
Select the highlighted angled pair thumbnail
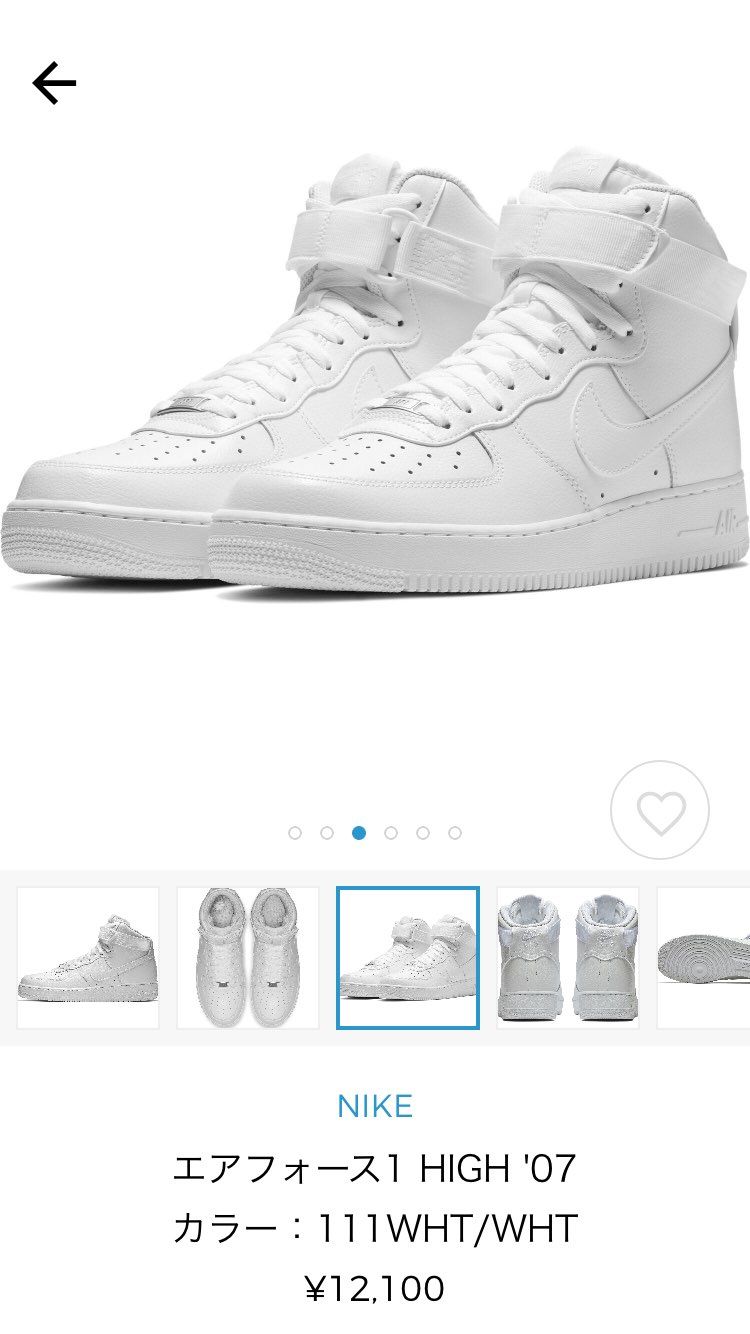coord(408,958)
